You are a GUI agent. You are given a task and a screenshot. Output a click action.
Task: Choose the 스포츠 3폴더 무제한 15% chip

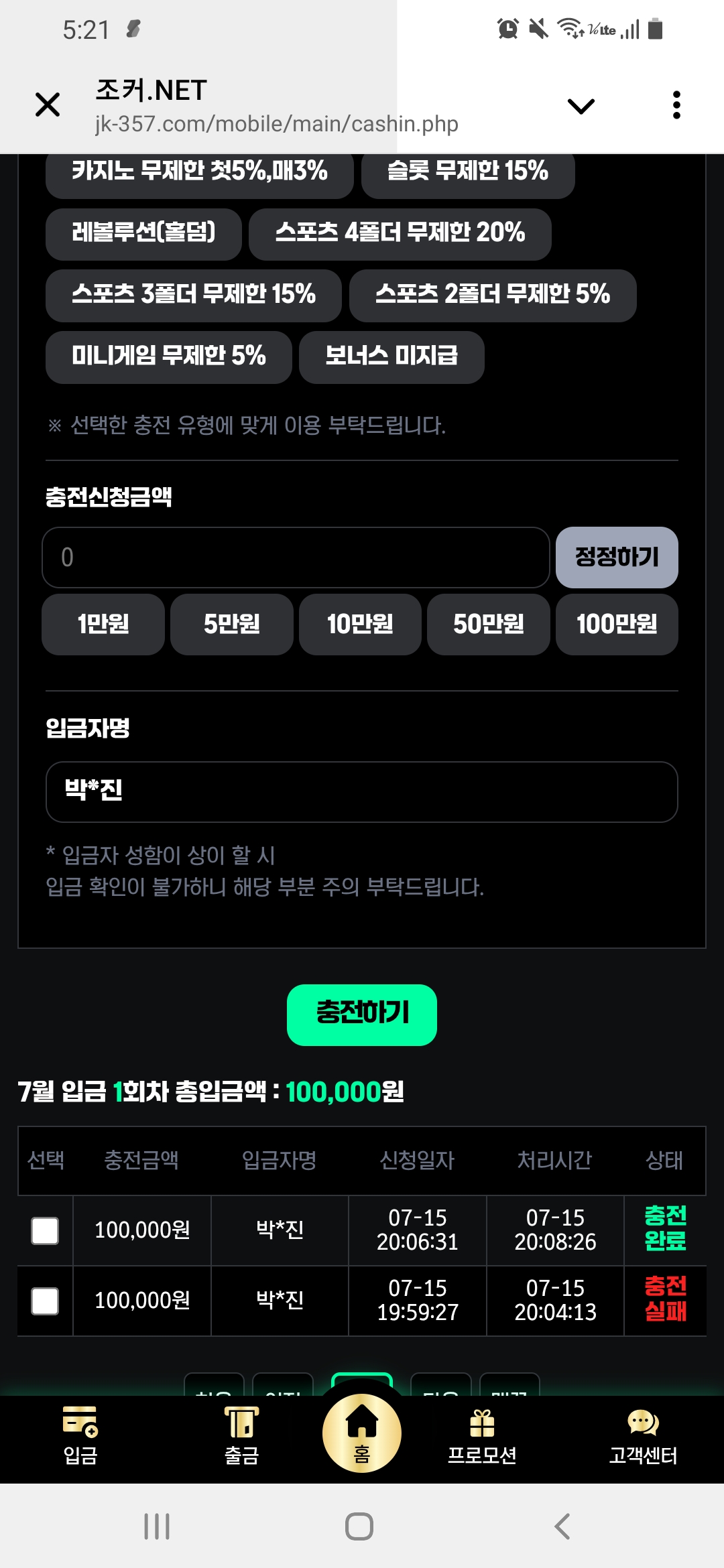coord(193,295)
